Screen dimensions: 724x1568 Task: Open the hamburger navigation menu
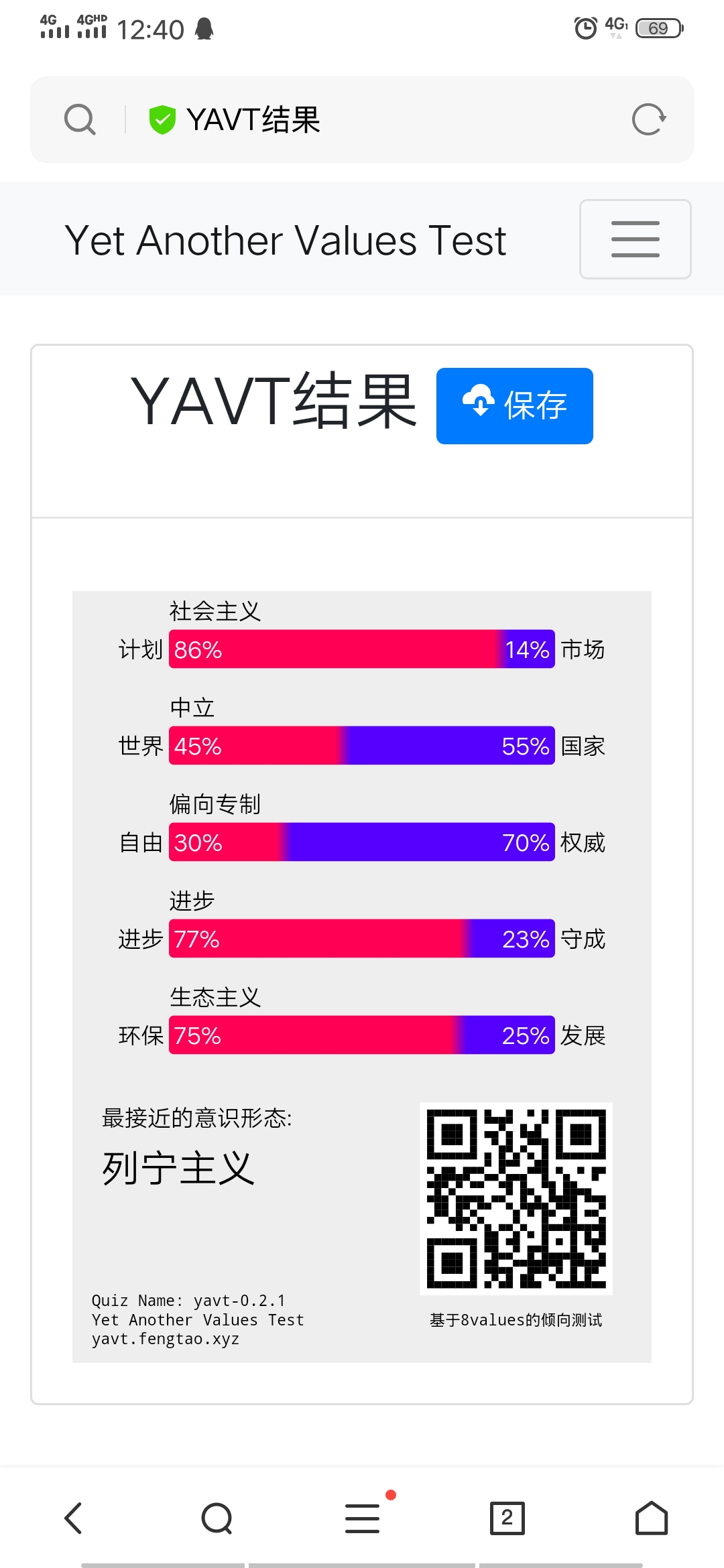(x=635, y=239)
